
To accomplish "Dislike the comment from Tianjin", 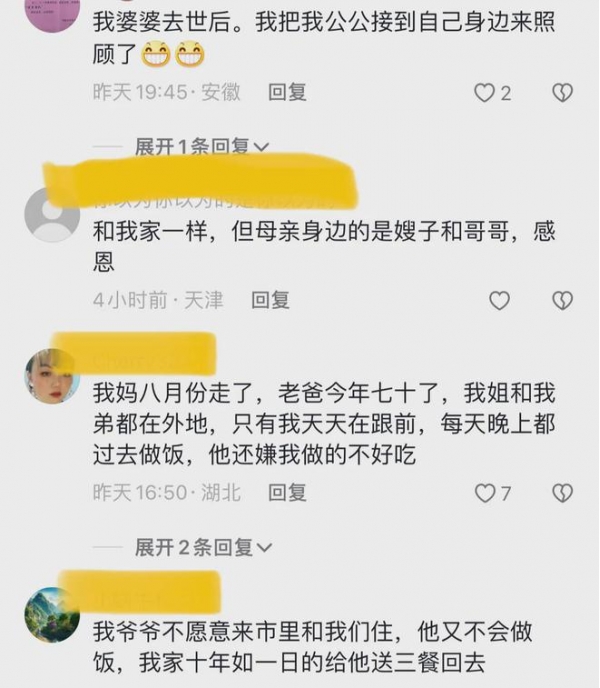I will 562,300.
